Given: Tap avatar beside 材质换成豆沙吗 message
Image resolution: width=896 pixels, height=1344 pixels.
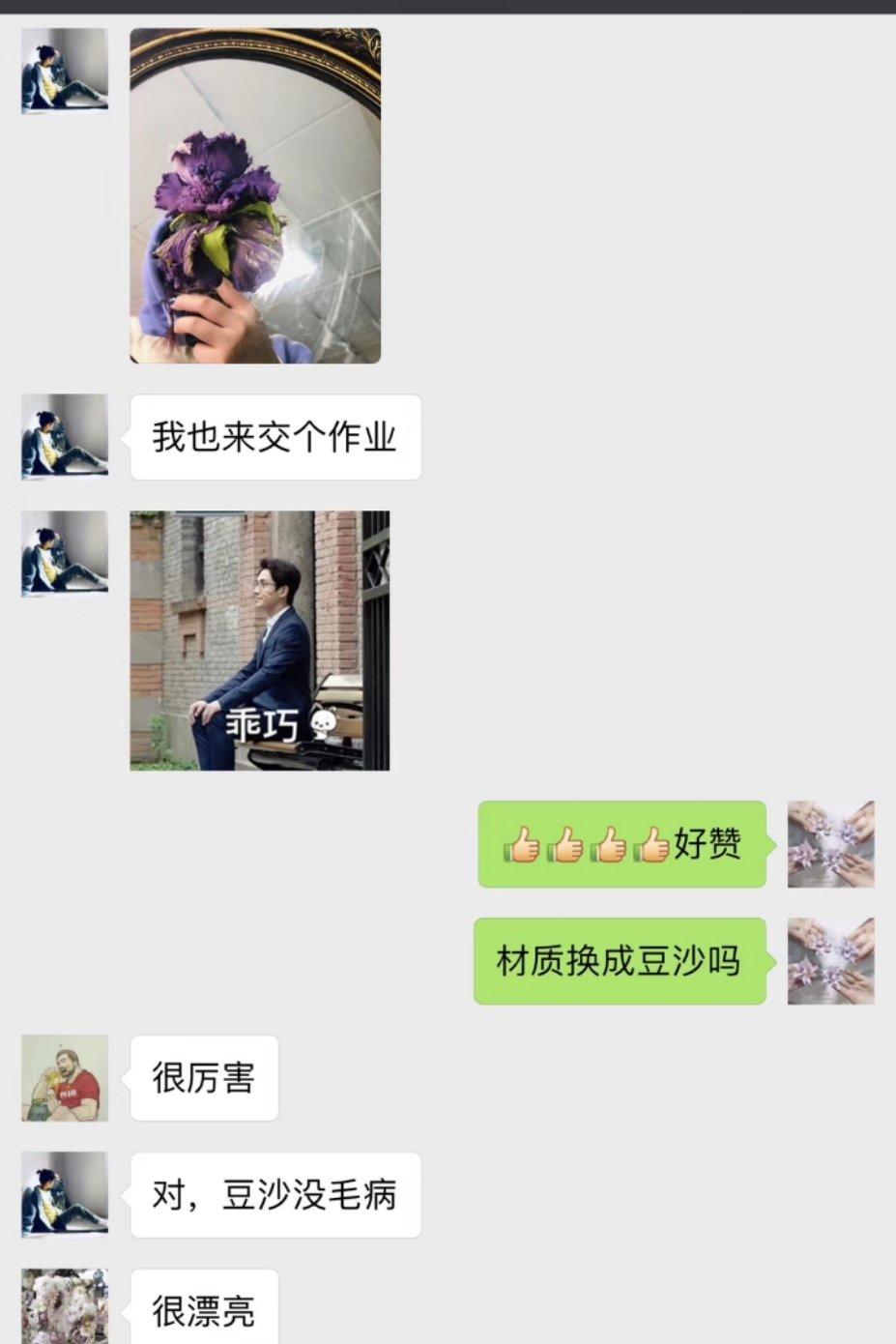Looking at the screenshot, I should click(x=830, y=961).
